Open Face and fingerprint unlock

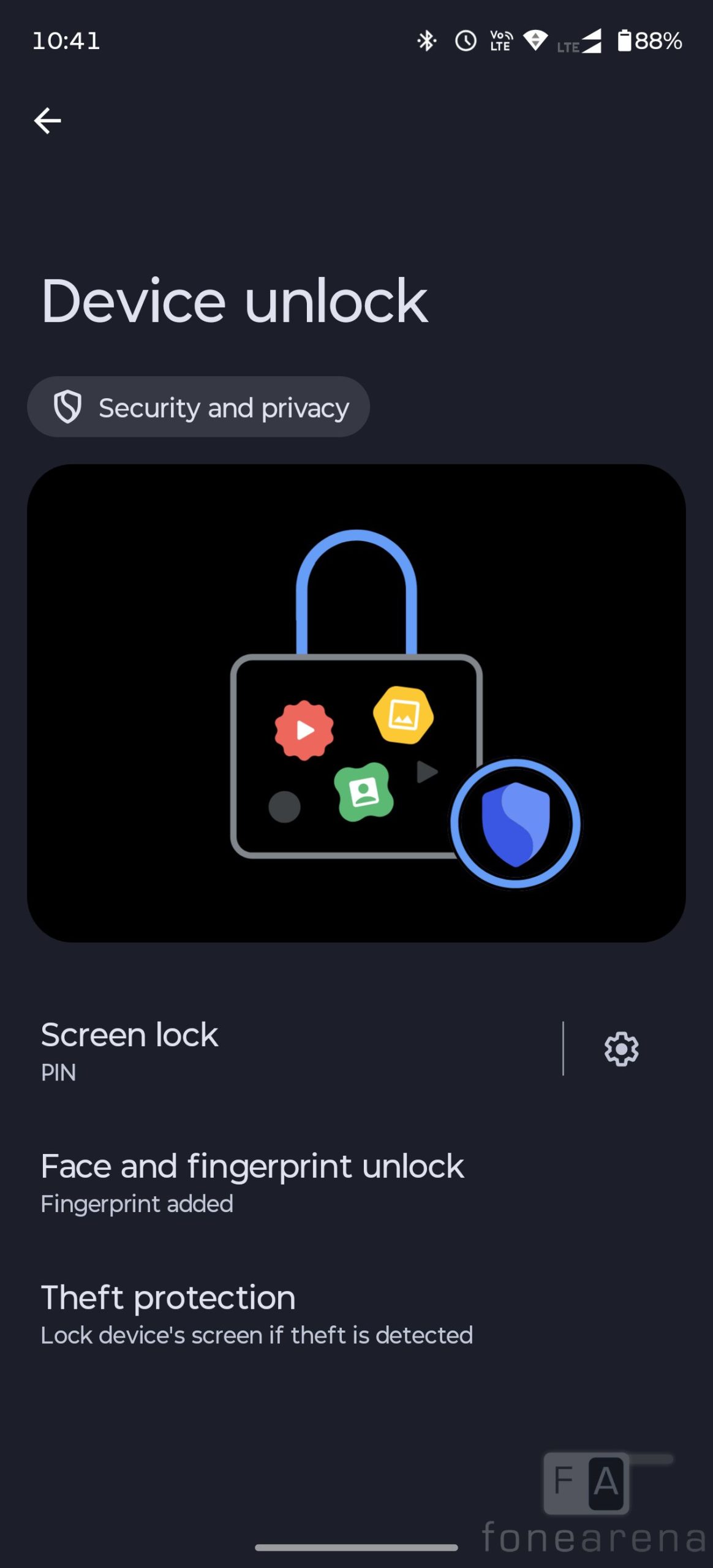pyautogui.click(x=252, y=1182)
